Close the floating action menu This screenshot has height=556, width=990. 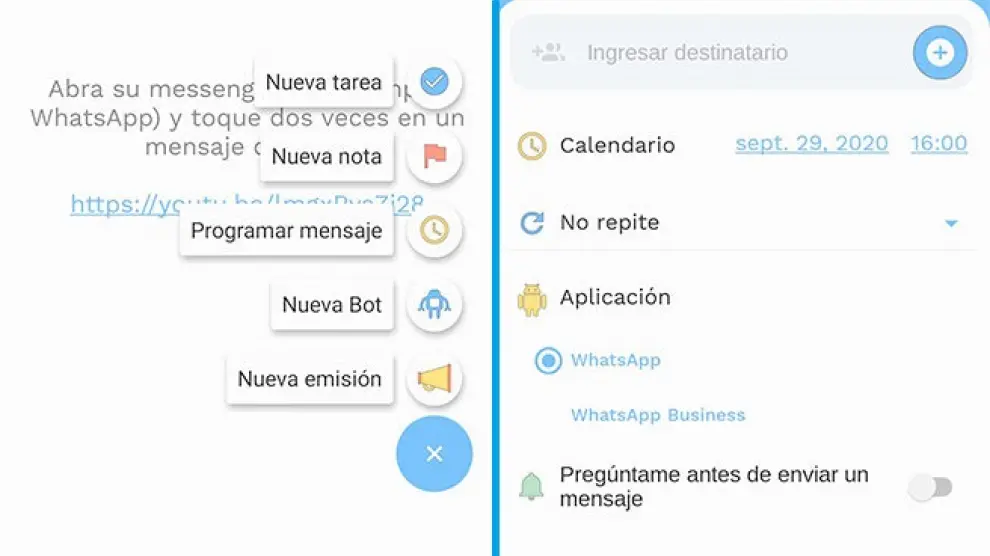434,454
